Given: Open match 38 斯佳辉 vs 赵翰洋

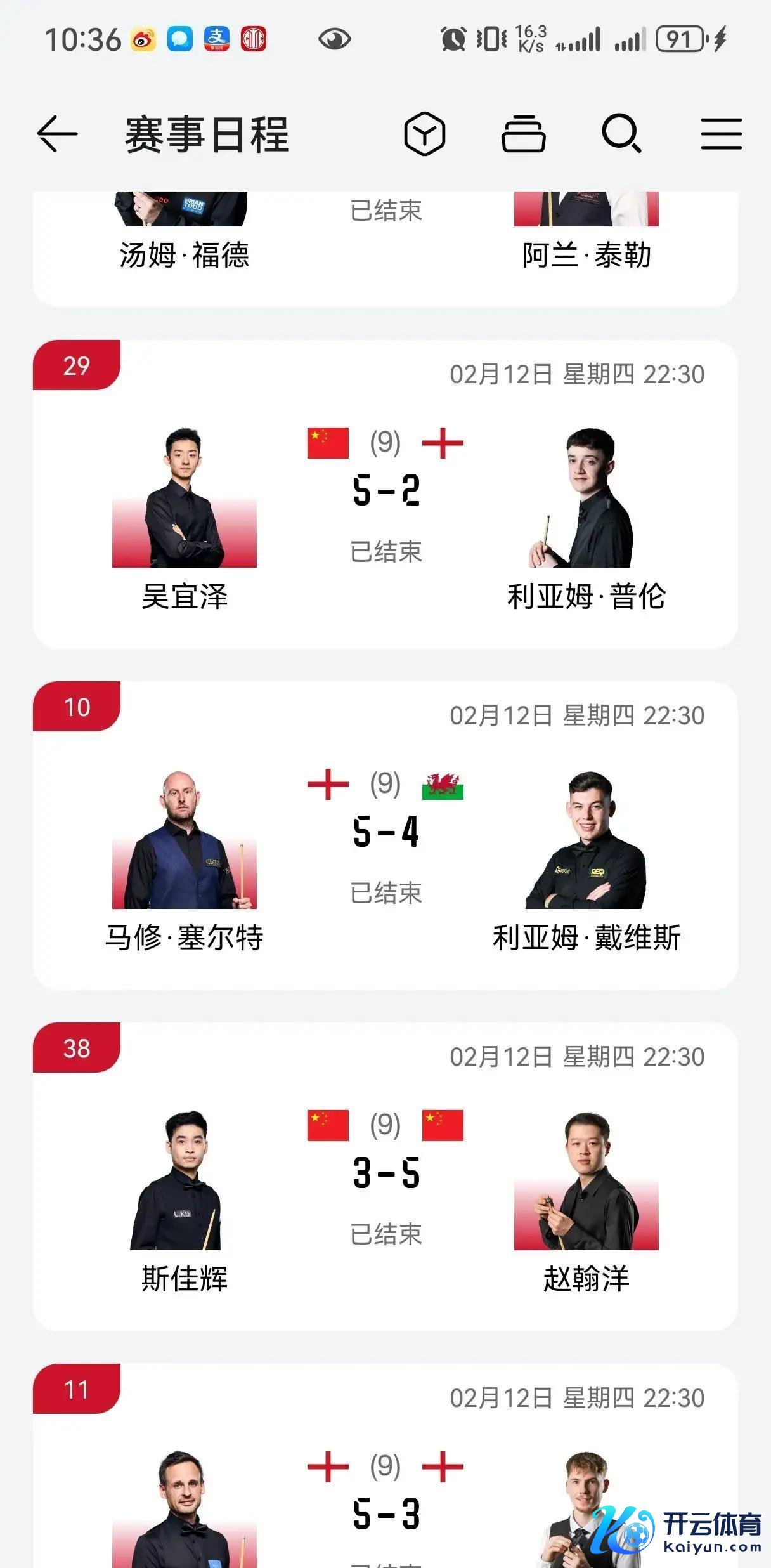Looking at the screenshot, I should tap(385, 1190).
